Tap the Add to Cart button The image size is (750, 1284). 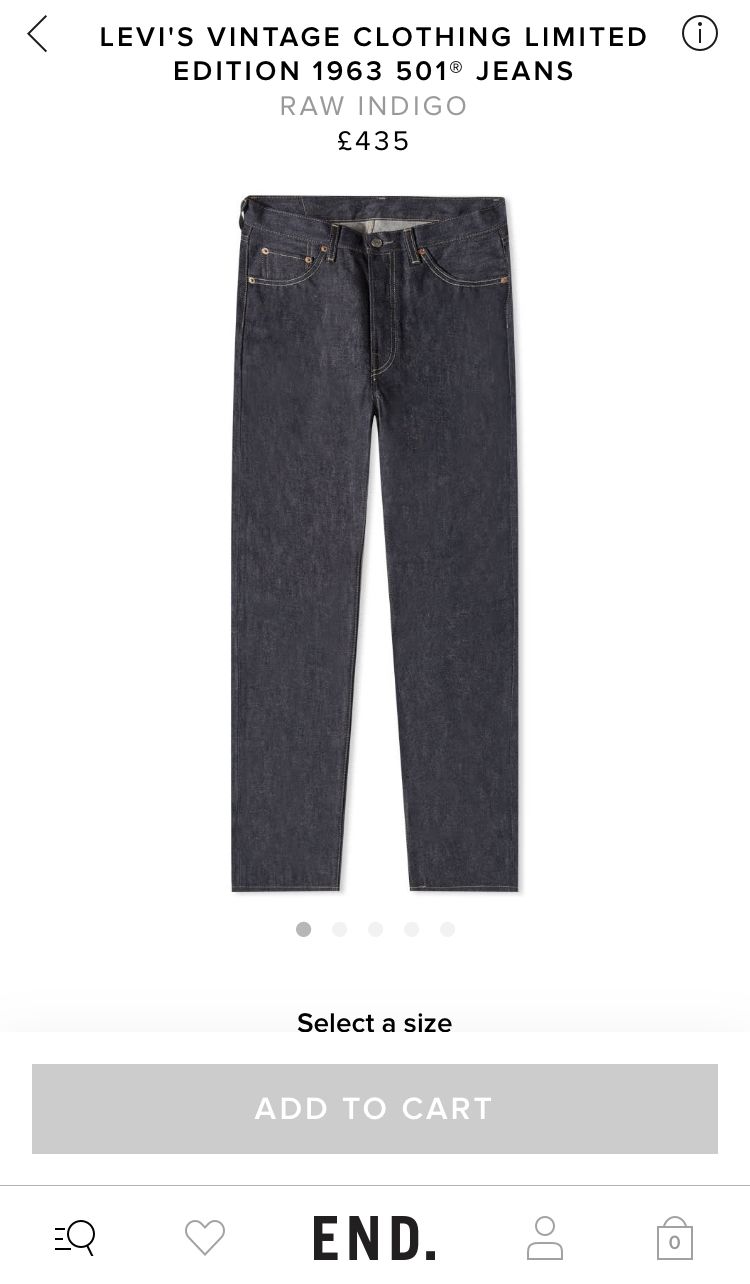pos(375,1108)
